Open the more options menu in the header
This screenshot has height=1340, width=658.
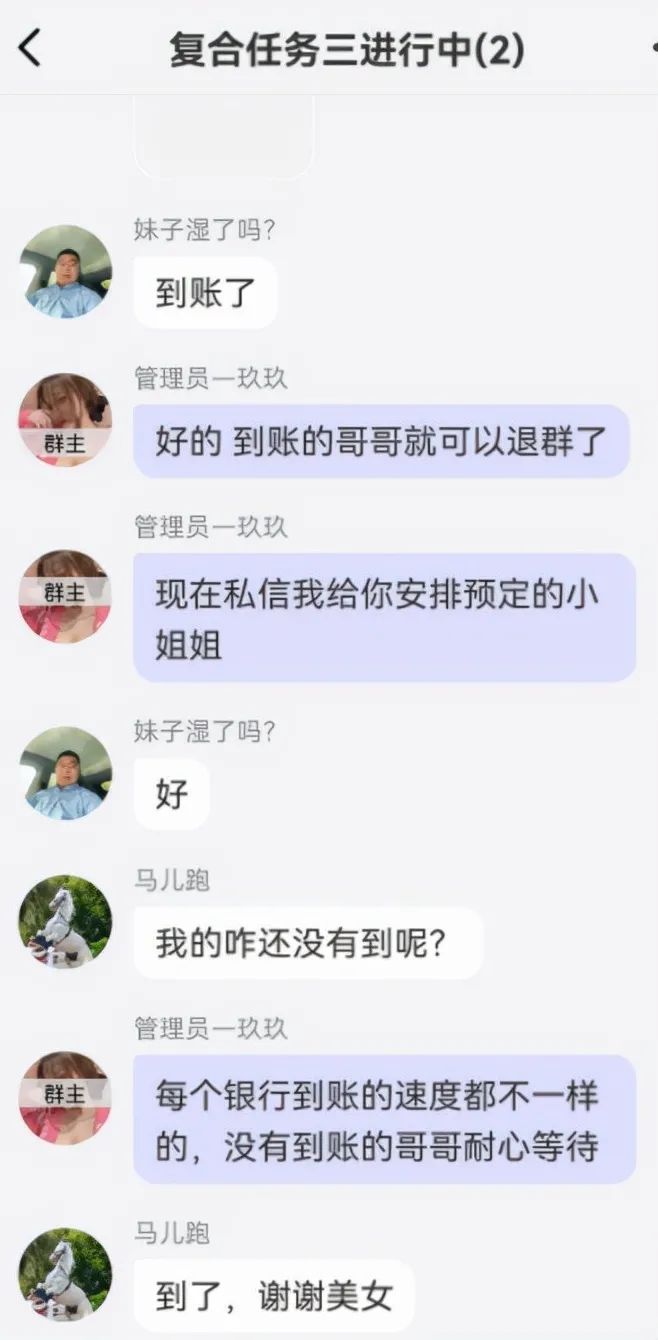(652, 47)
